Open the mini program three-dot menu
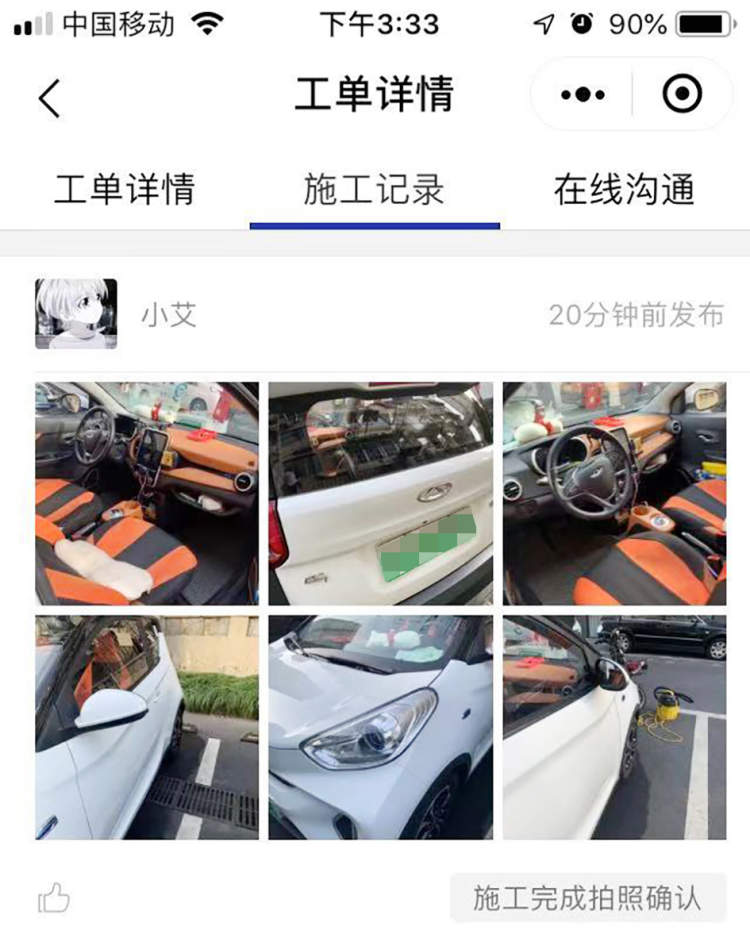750x942 pixels. 583,95
